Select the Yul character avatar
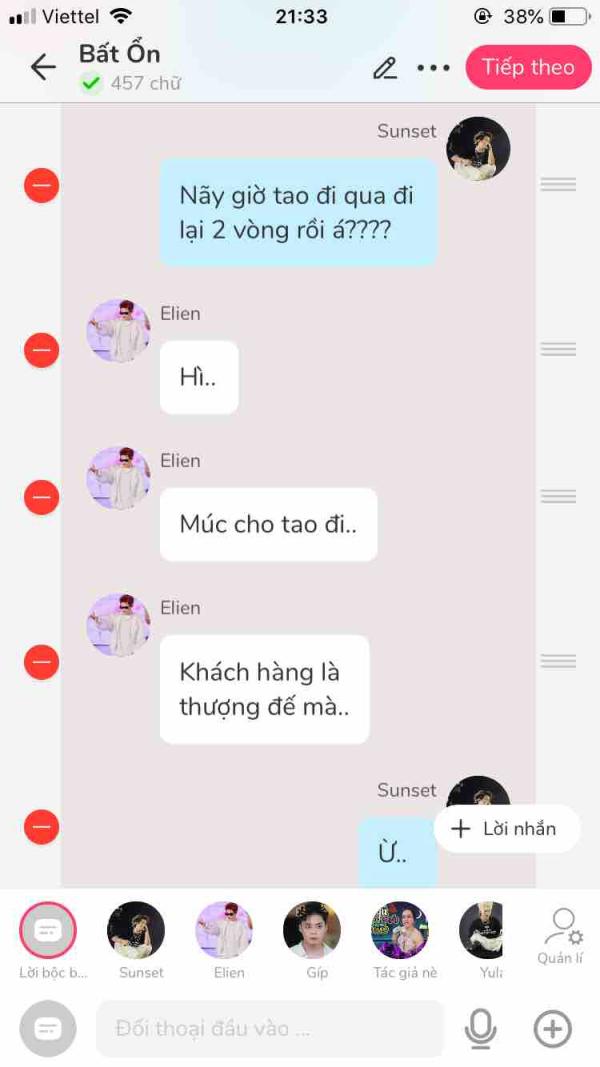The height and width of the screenshot is (1067, 600). [x=482, y=931]
